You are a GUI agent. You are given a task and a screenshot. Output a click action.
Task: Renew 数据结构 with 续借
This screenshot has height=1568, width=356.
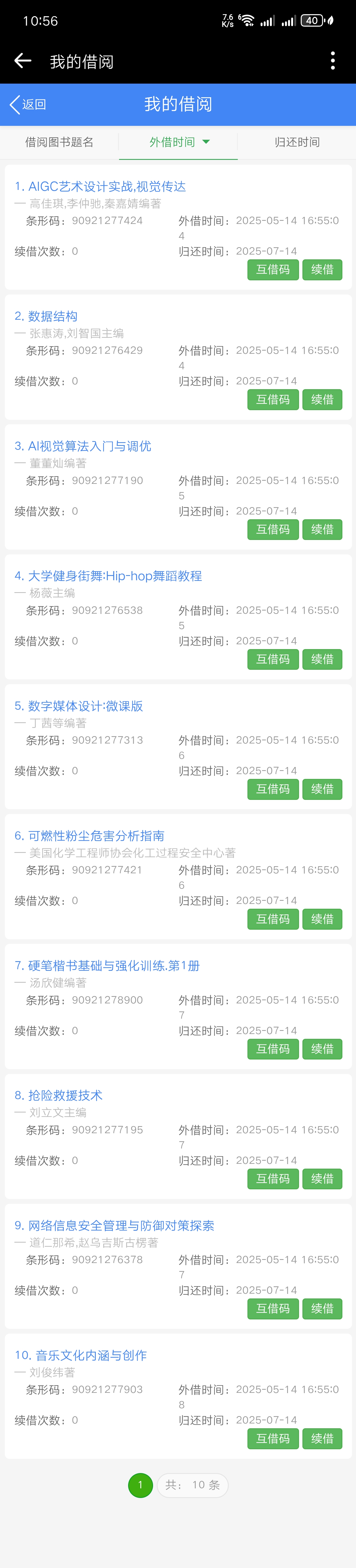point(322,400)
